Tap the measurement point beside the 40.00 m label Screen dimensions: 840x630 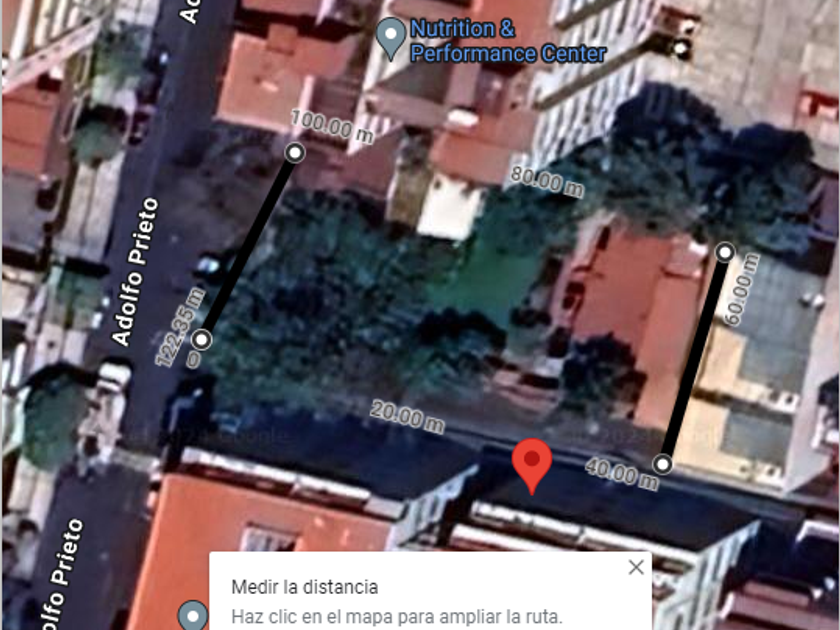[x=663, y=464]
